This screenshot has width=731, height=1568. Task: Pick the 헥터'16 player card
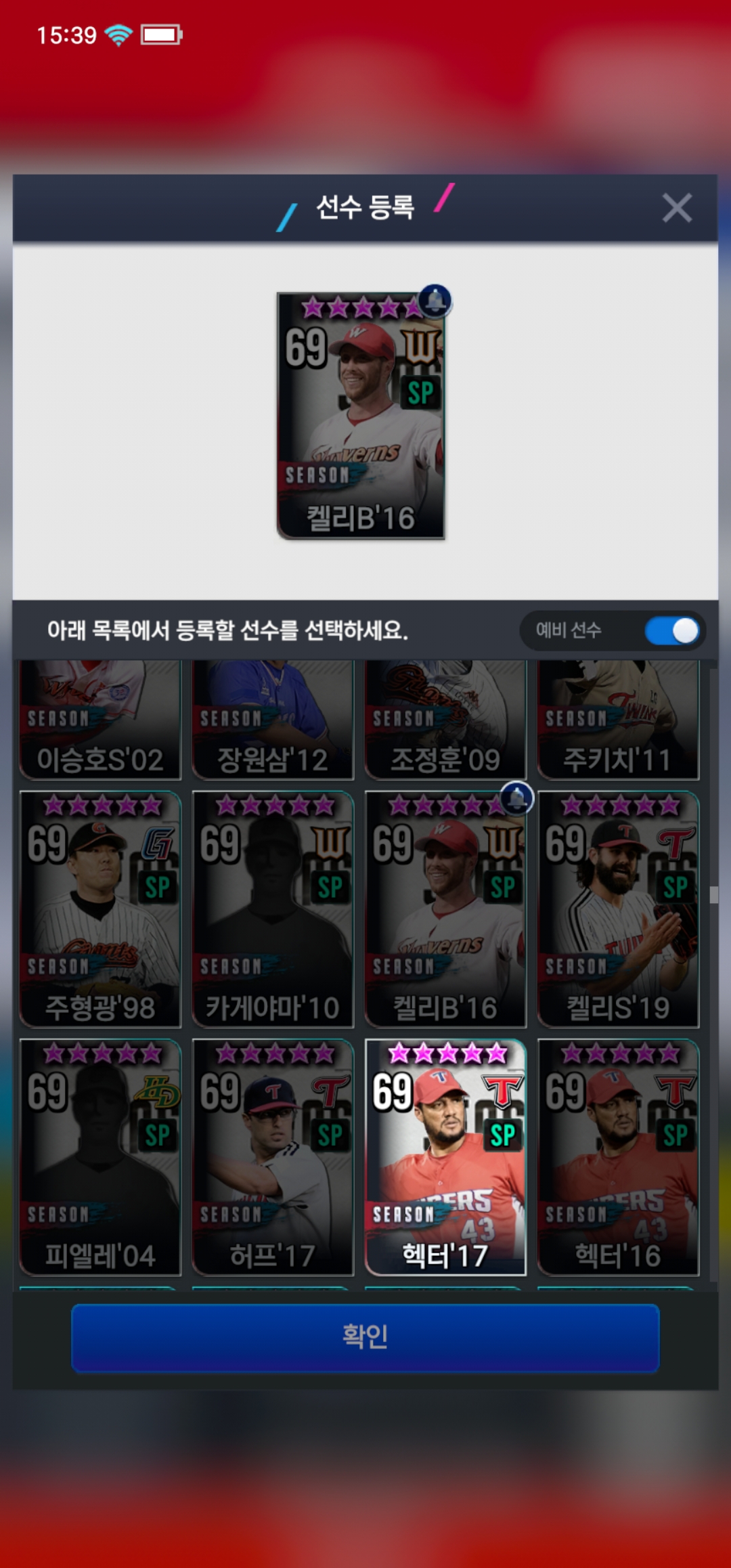[x=618, y=1157]
